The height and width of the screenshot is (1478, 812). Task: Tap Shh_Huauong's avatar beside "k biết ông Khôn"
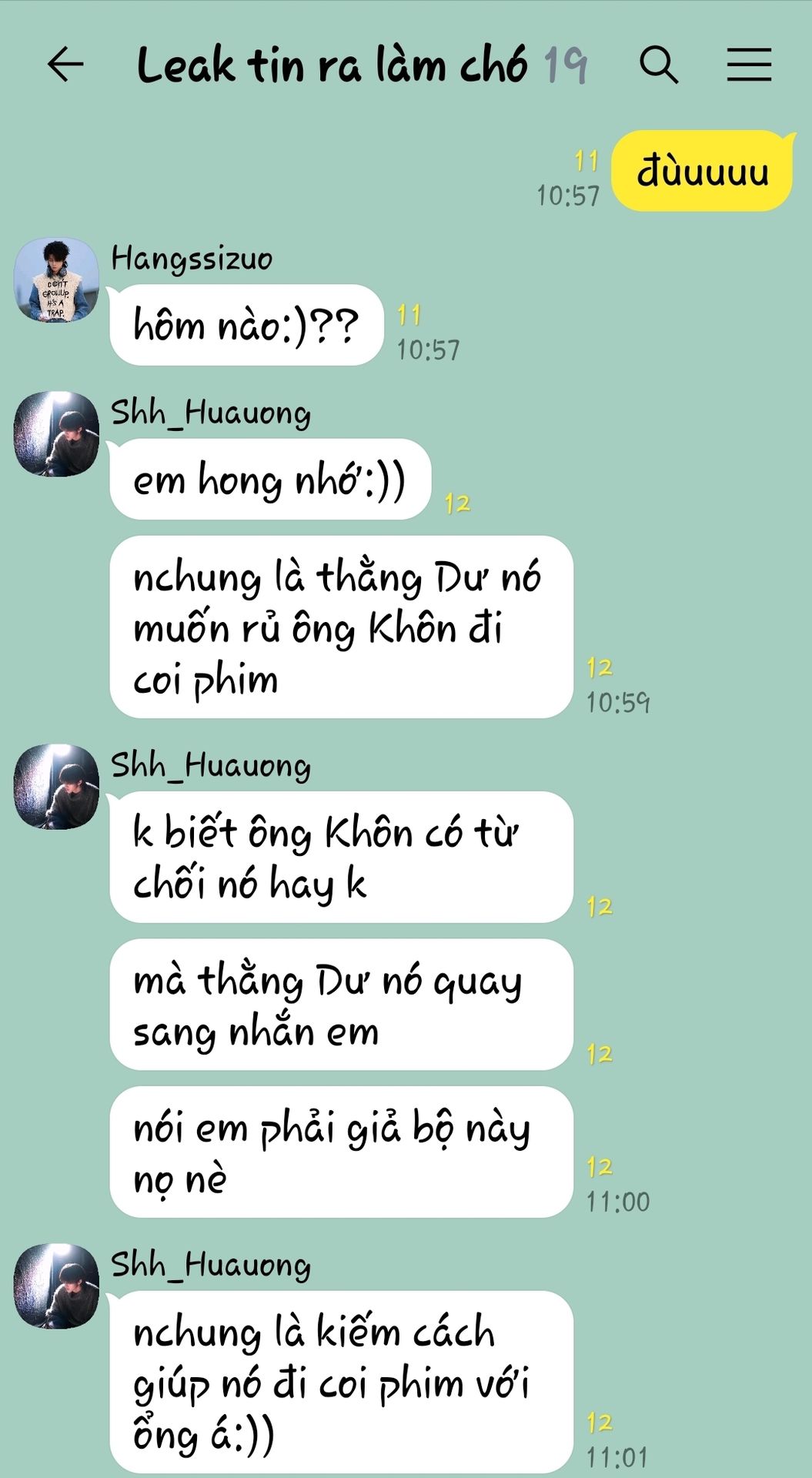point(57,787)
